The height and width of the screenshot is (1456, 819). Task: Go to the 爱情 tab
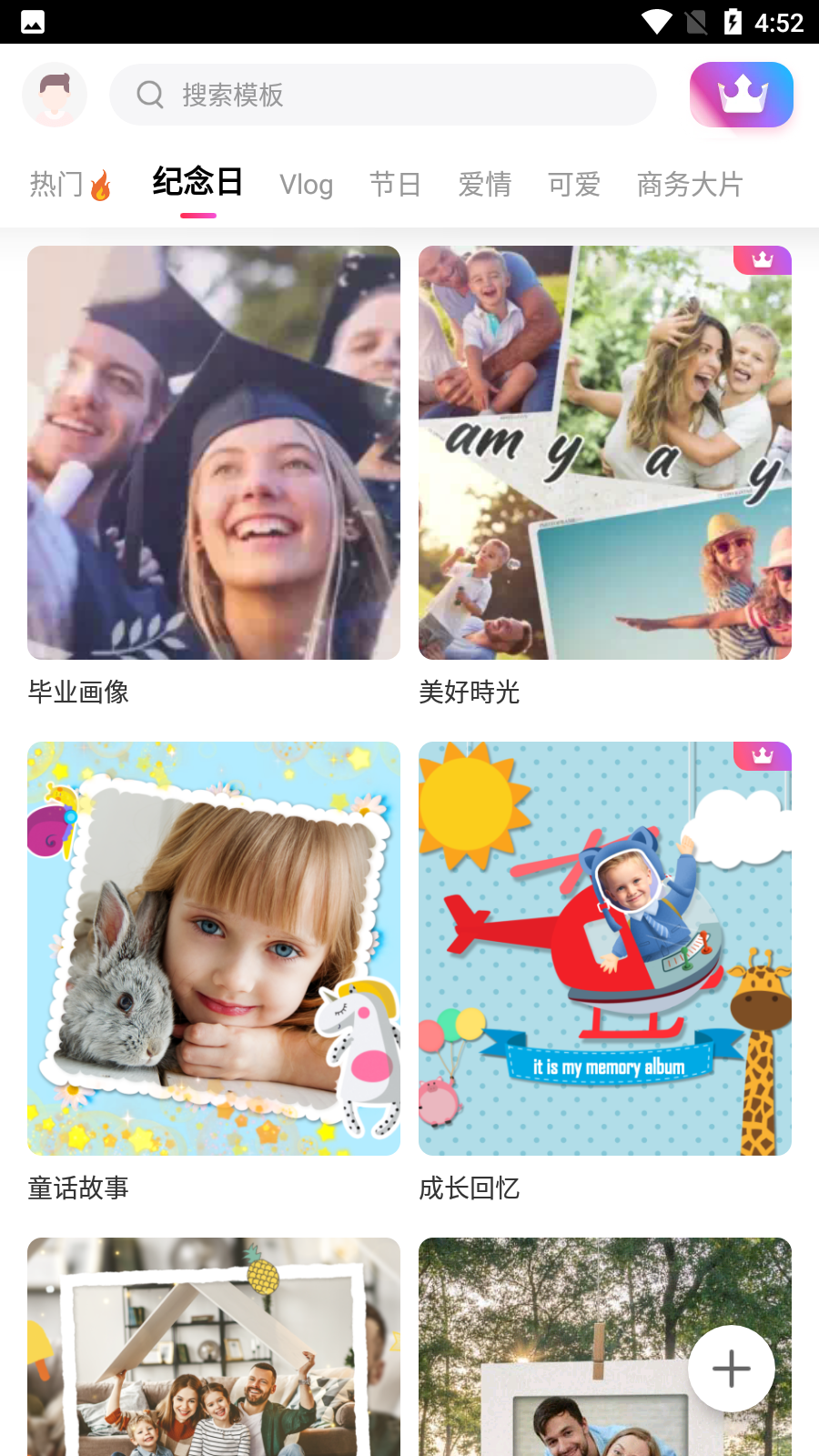point(484,185)
